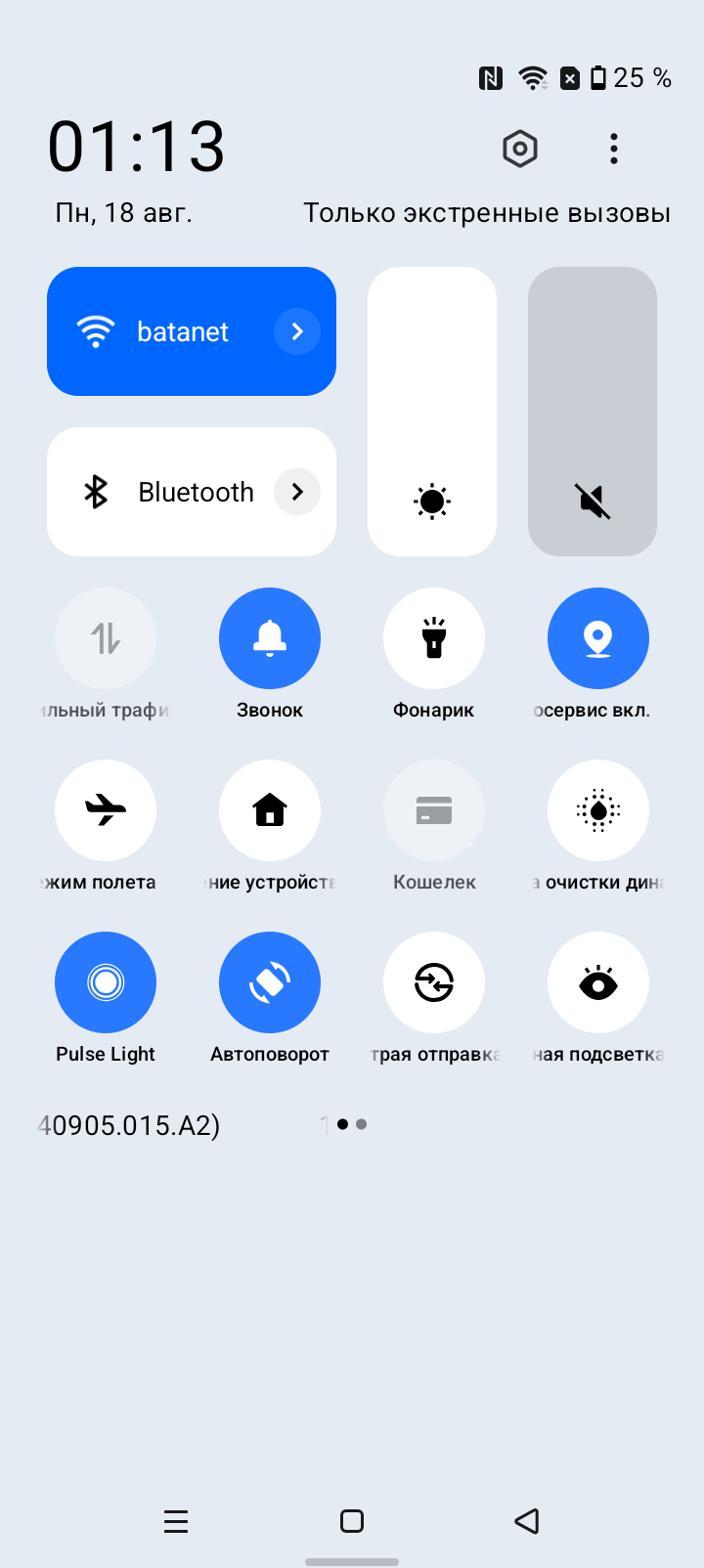This screenshot has height=1568, width=704.
Task: Toggle the Звонок ringer mode
Action: (x=270, y=638)
